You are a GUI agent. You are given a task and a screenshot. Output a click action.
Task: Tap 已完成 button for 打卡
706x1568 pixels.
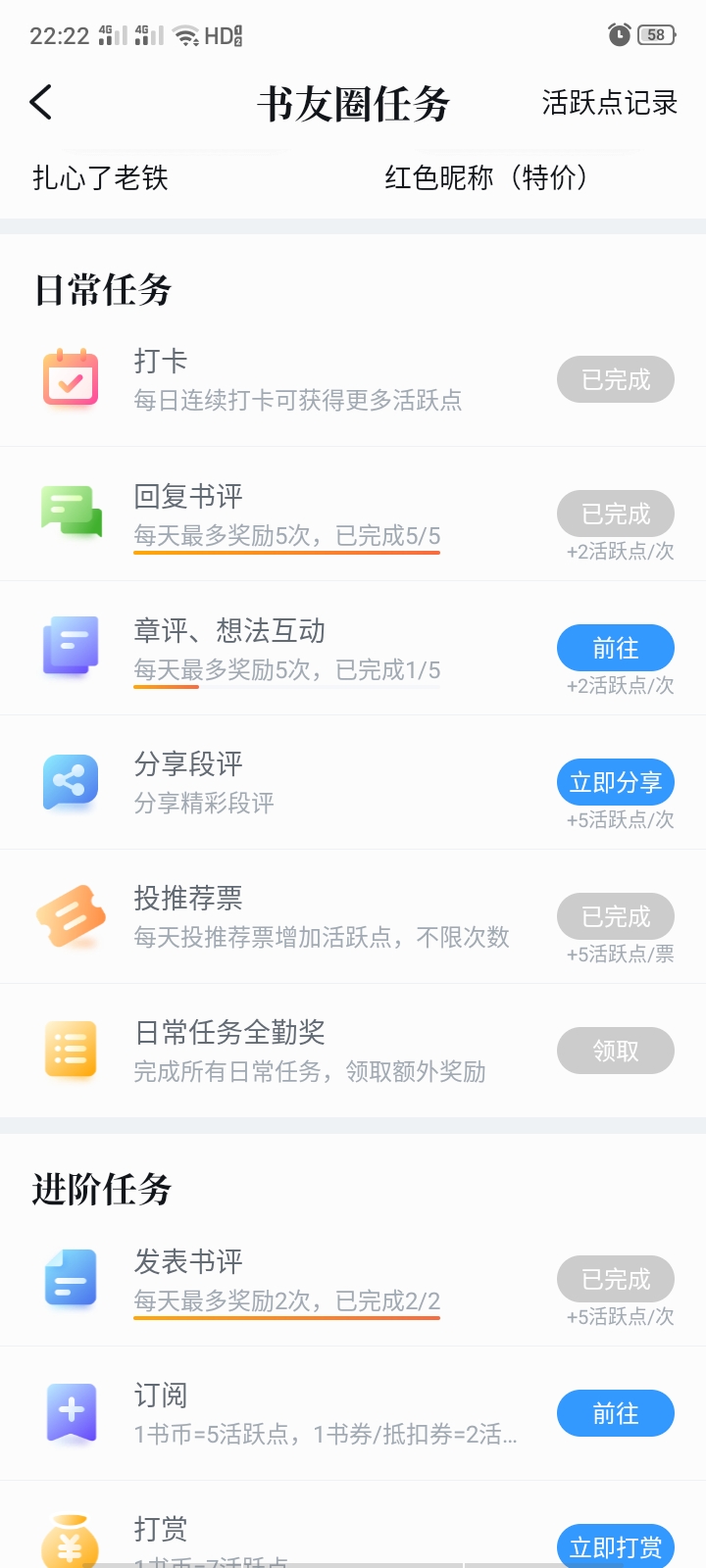tap(615, 379)
